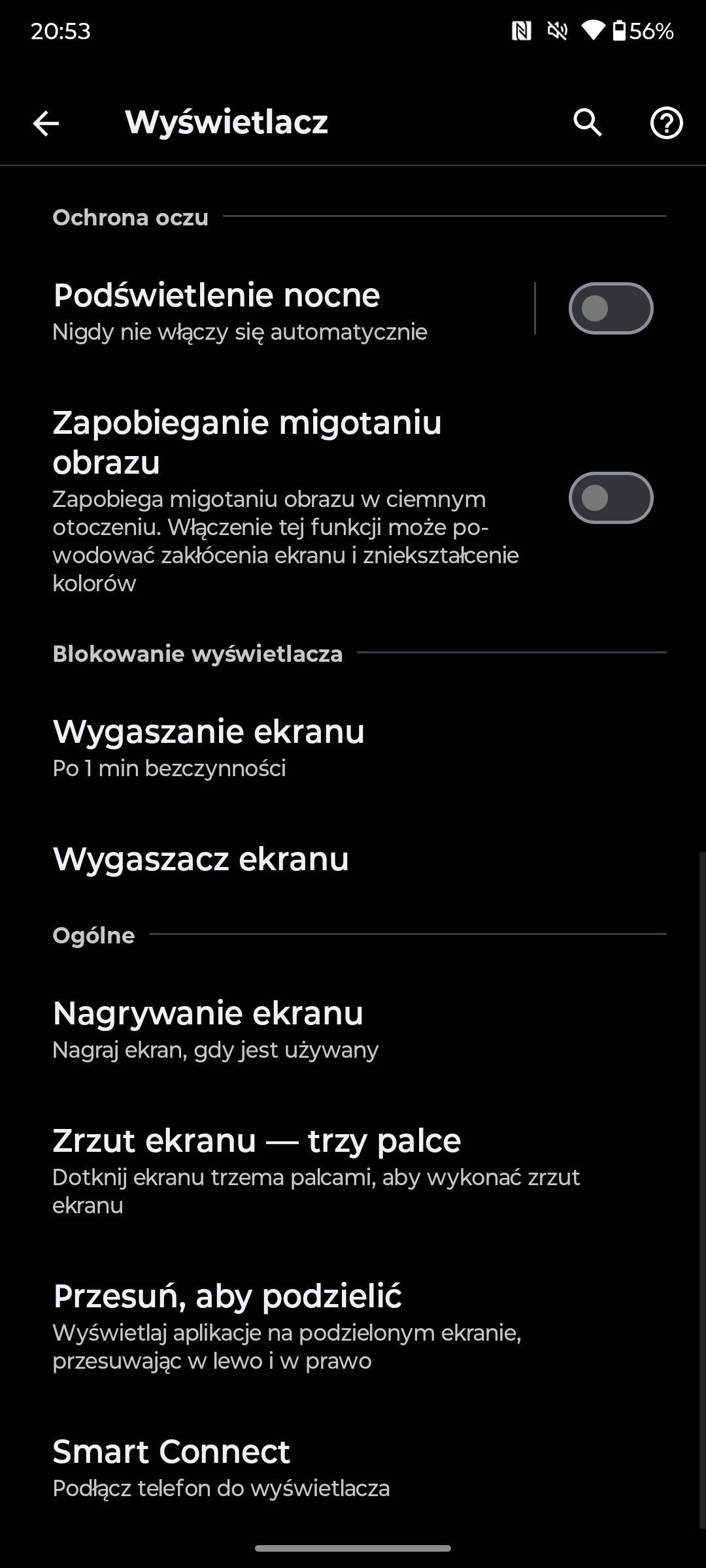Open Wygaszanie ekranu timeout setting

(353, 747)
